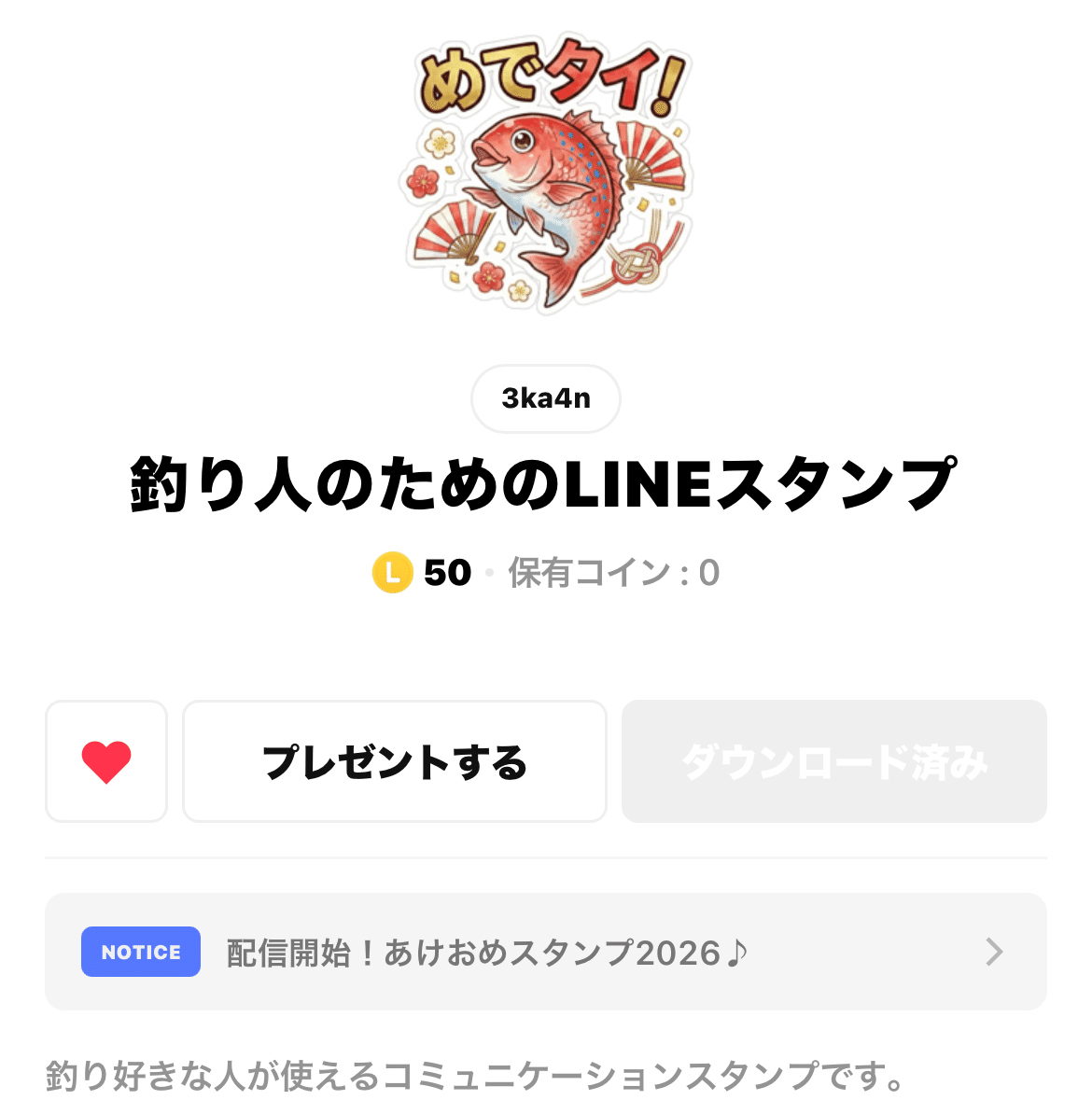Image resolution: width=1092 pixels, height=1114 pixels.
Task: Open the 3ka4n creator page
Action: click(x=545, y=398)
